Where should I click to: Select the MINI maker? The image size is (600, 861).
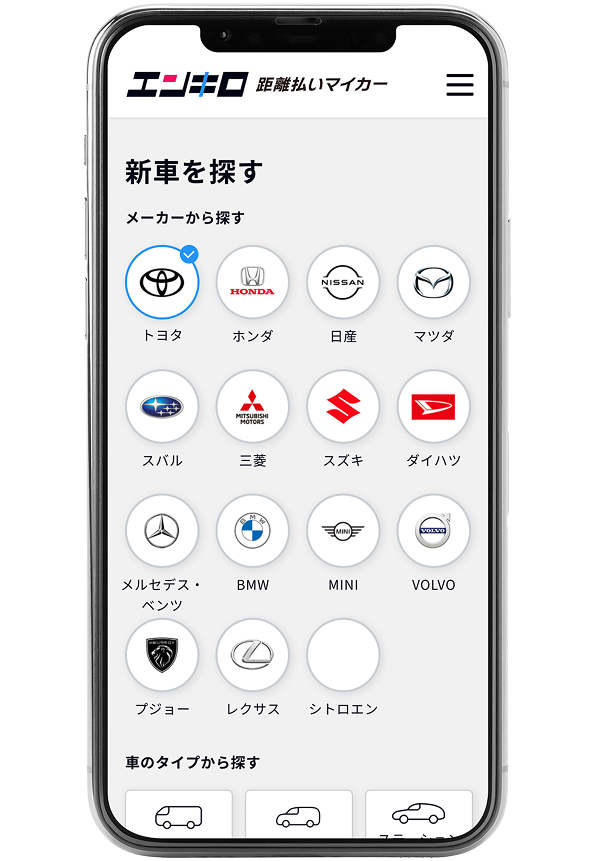click(x=343, y=531)
